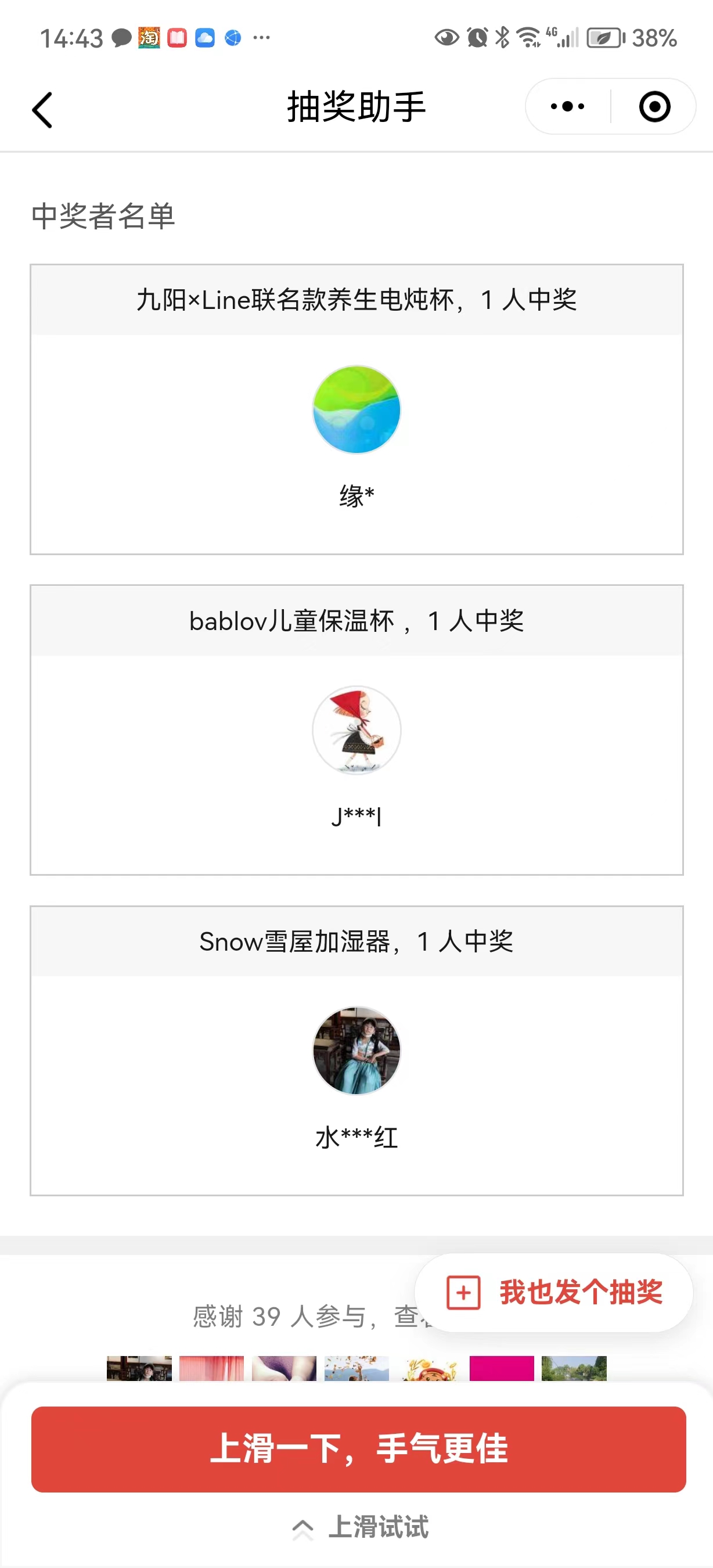Close the mini program with circle icon

(x=654, y=106)
